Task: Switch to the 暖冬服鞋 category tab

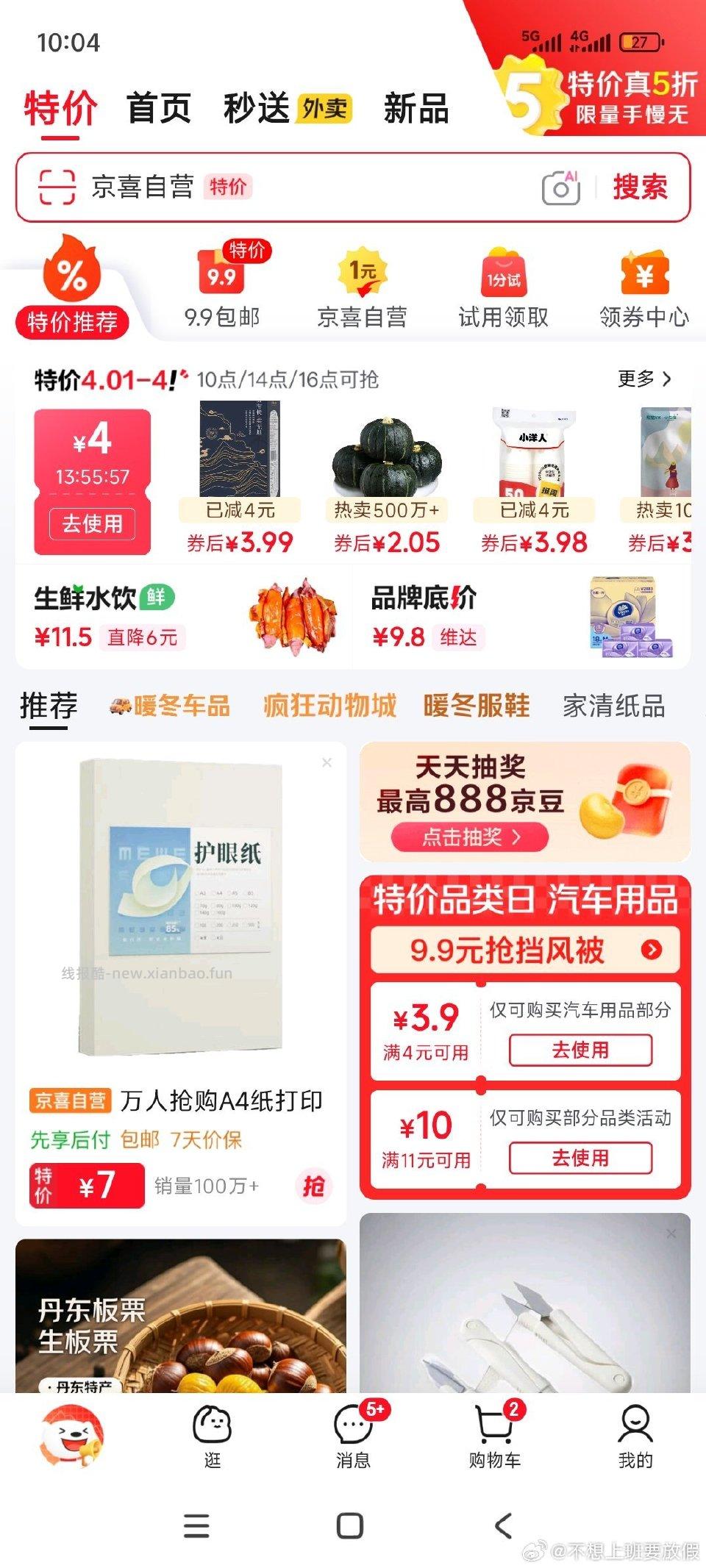Action: point(476,706)
